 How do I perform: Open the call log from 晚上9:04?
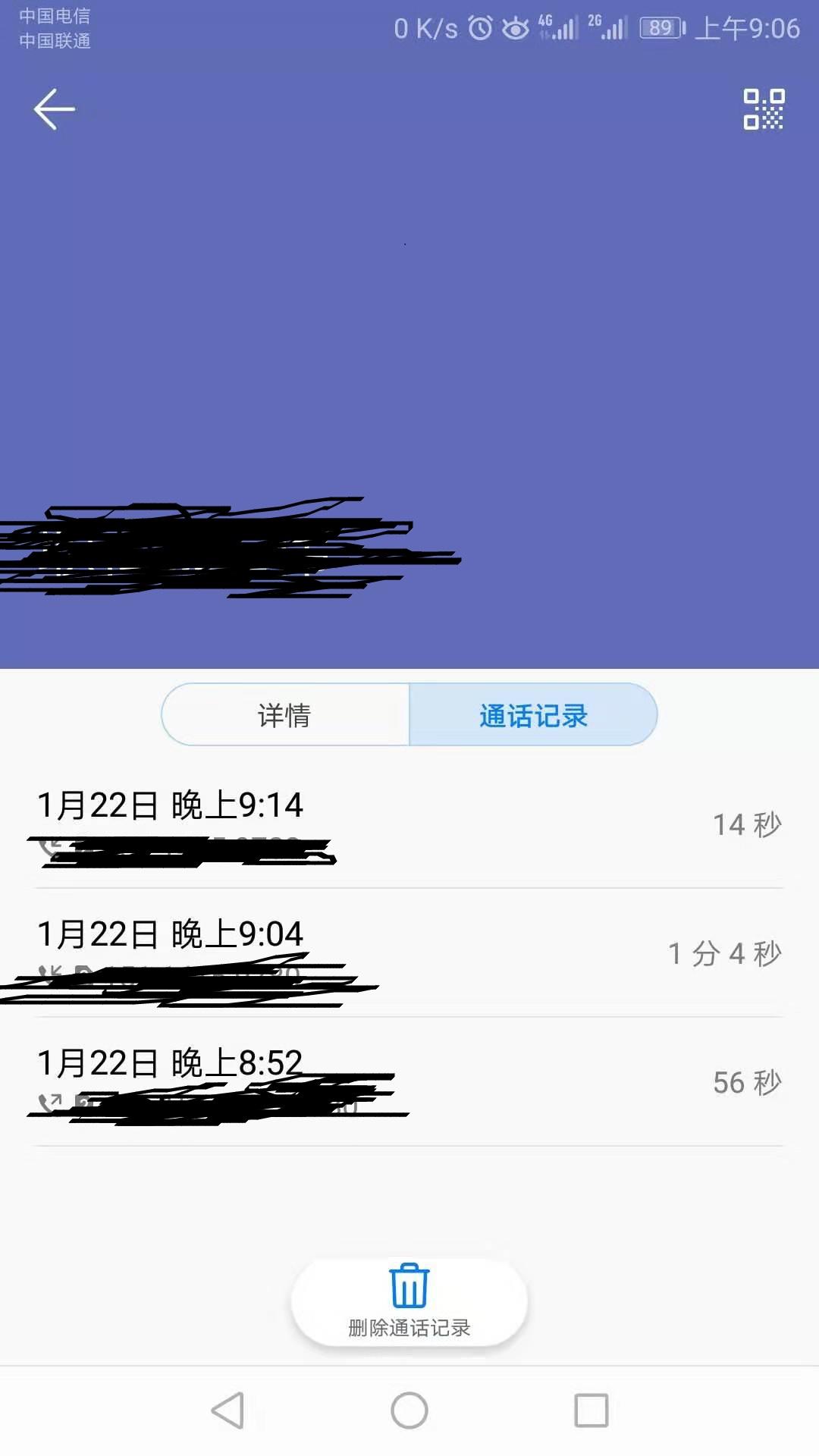[x=409, y=953]
